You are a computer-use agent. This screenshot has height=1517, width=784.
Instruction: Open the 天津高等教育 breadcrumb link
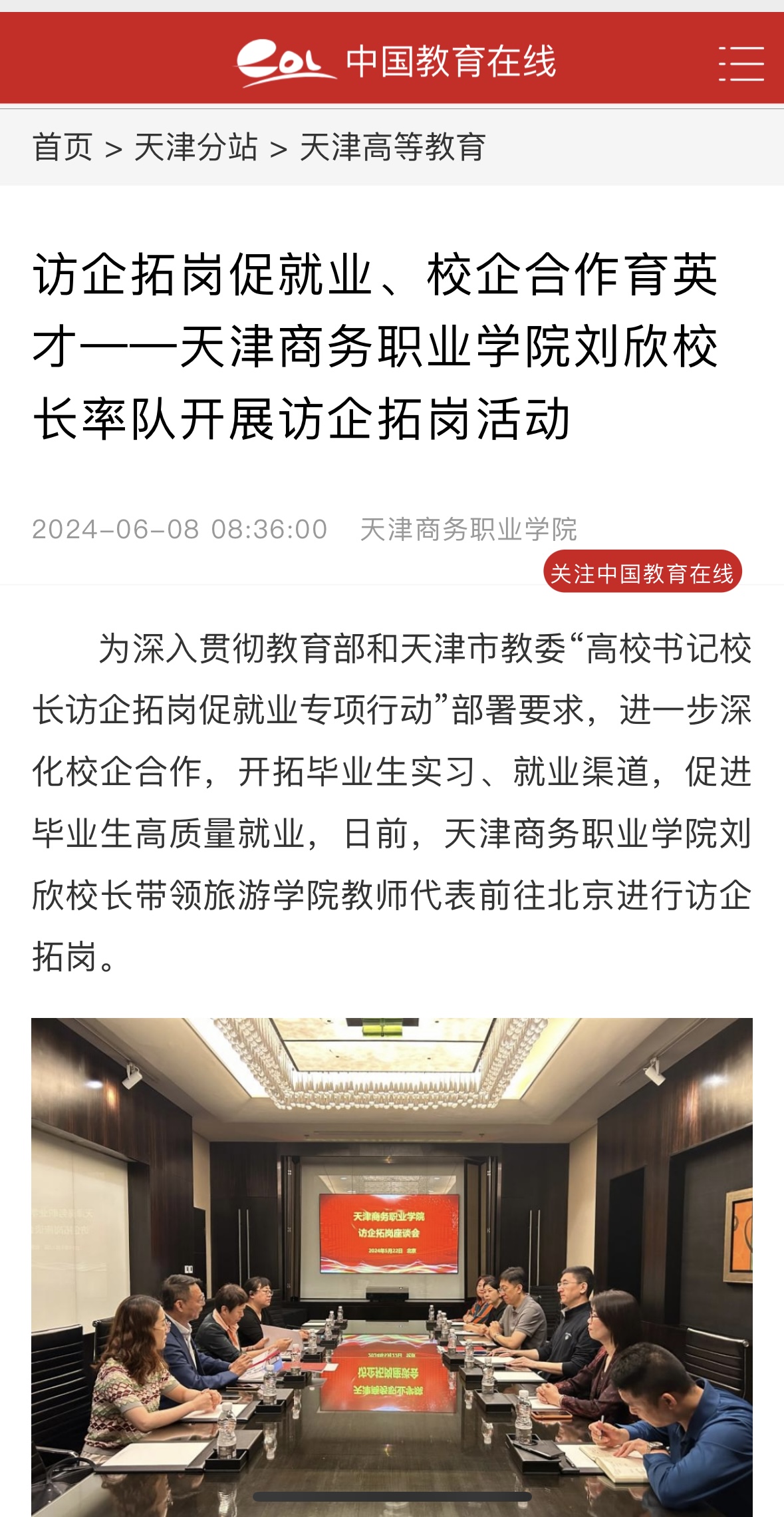(392, 147)
